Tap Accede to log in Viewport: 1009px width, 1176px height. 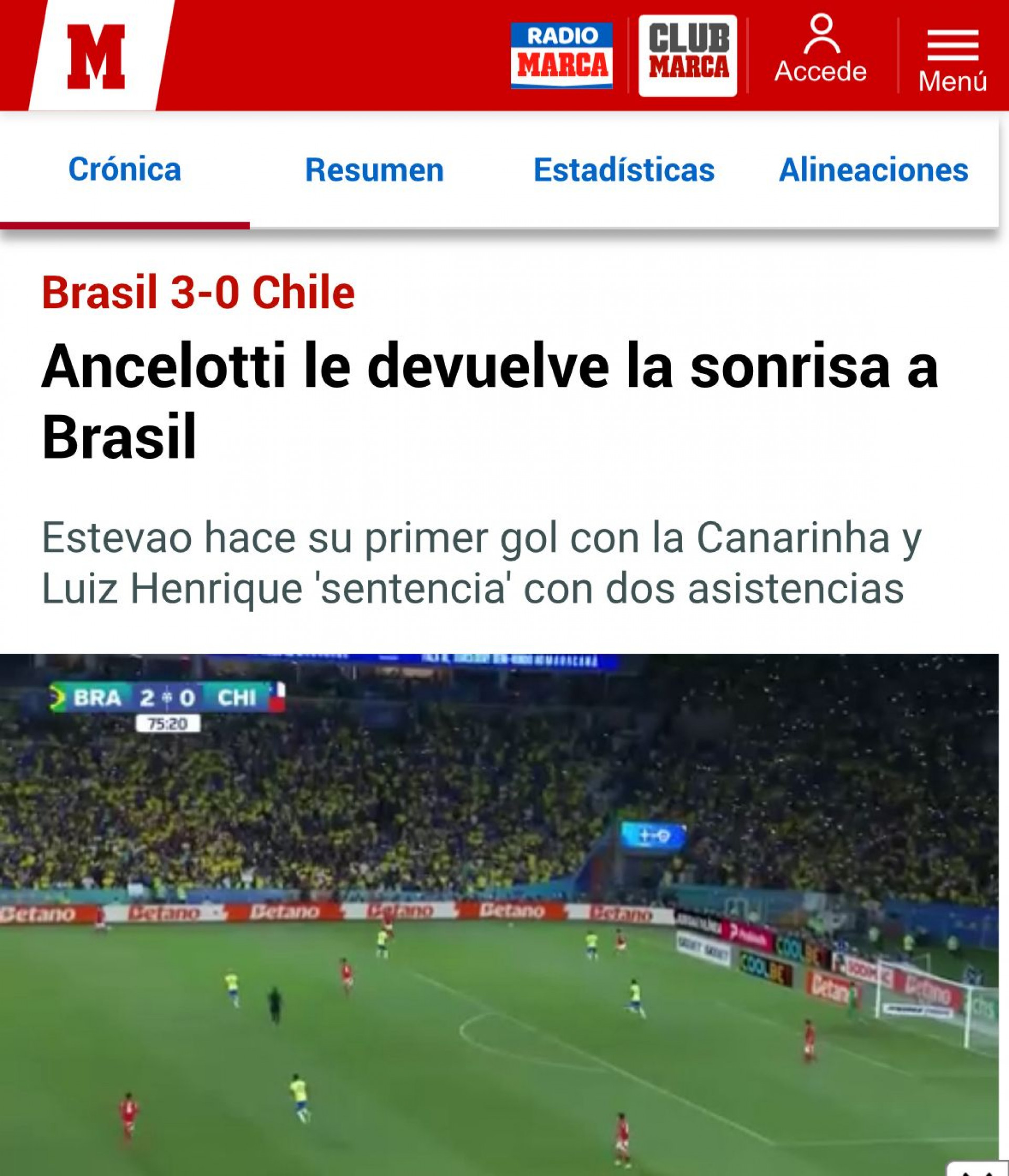(x=820, y=51)
